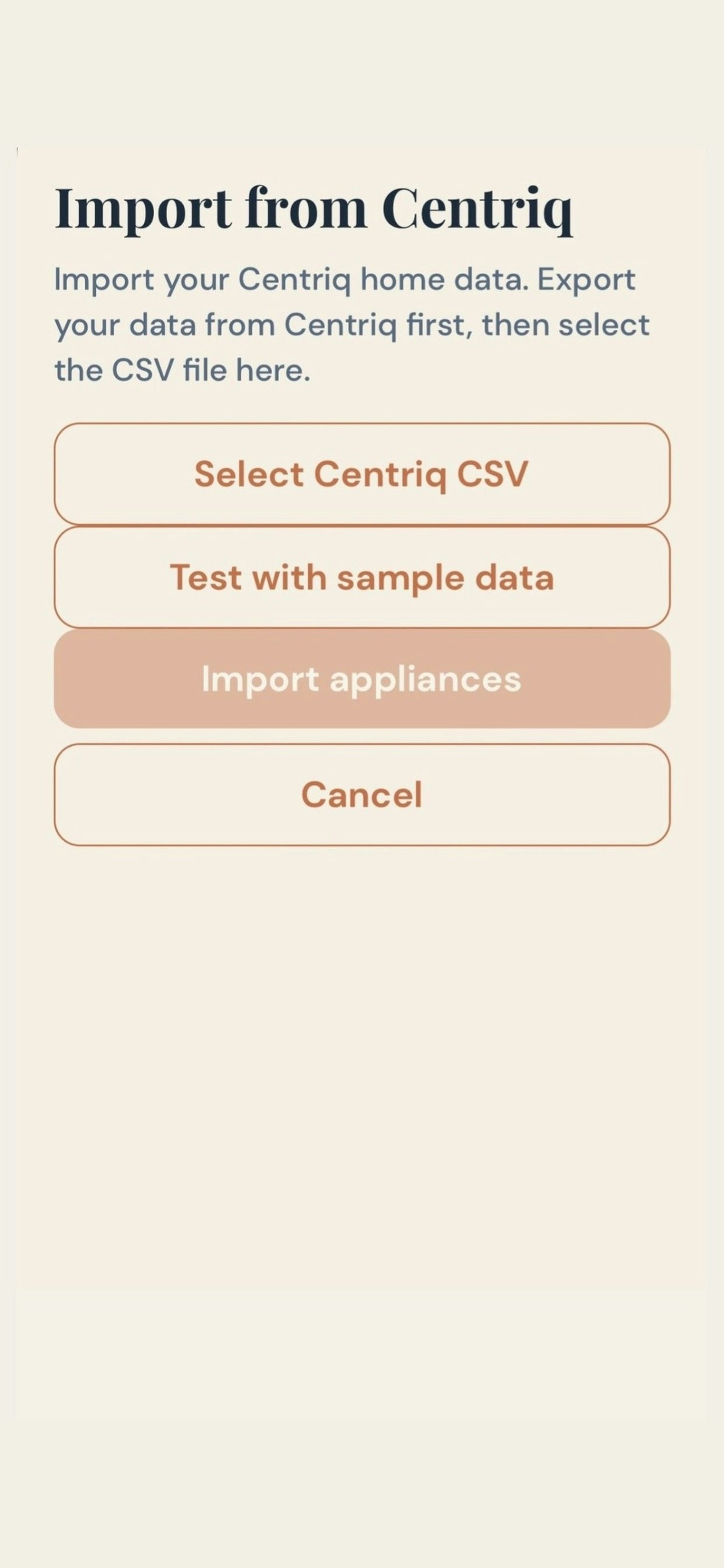The width and height of the screenshot is (724, 1568).
Task: Choose Test with sample data
Action: [x=362, y=577]
